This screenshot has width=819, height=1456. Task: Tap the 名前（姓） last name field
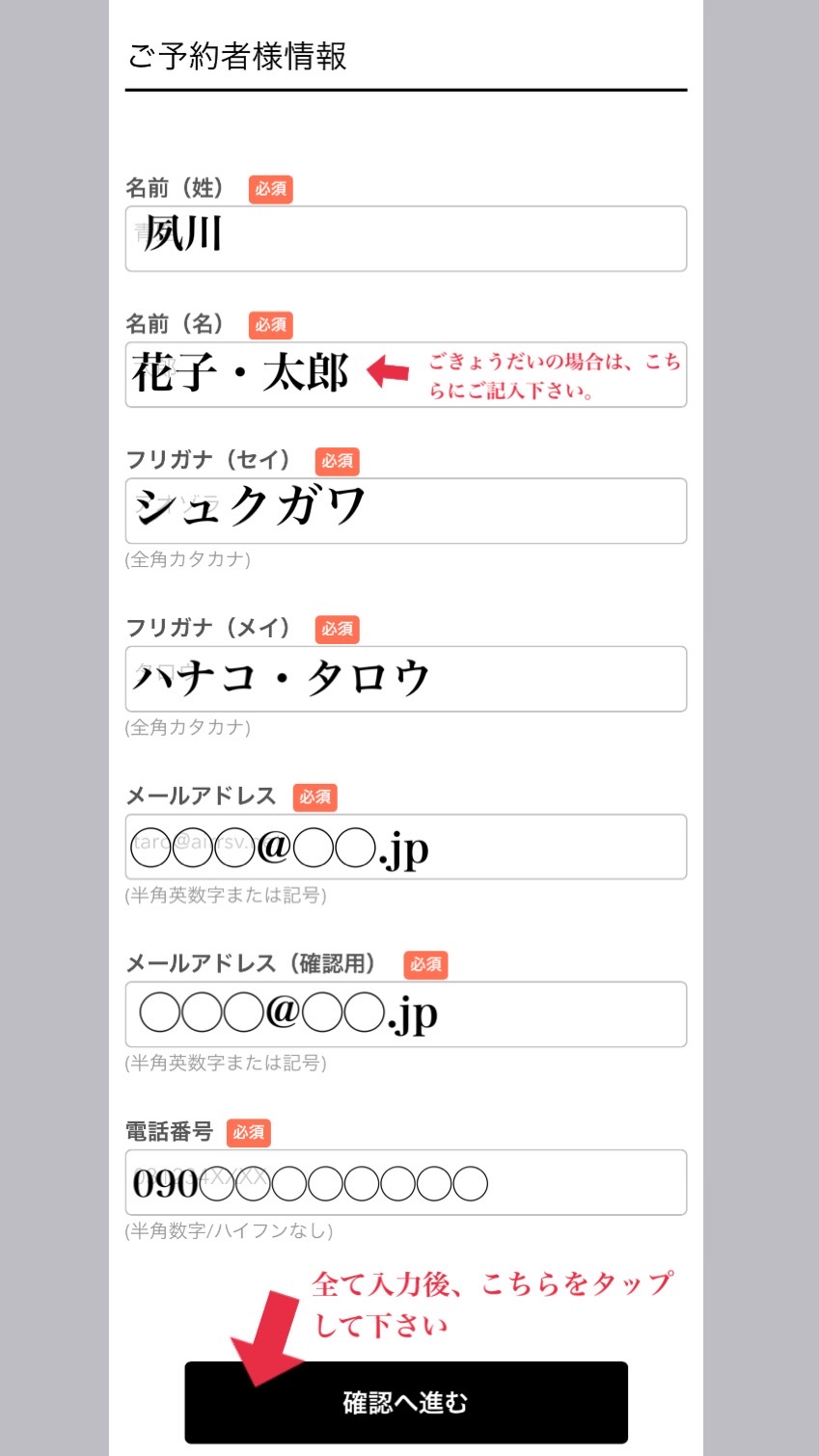(406, 238)
